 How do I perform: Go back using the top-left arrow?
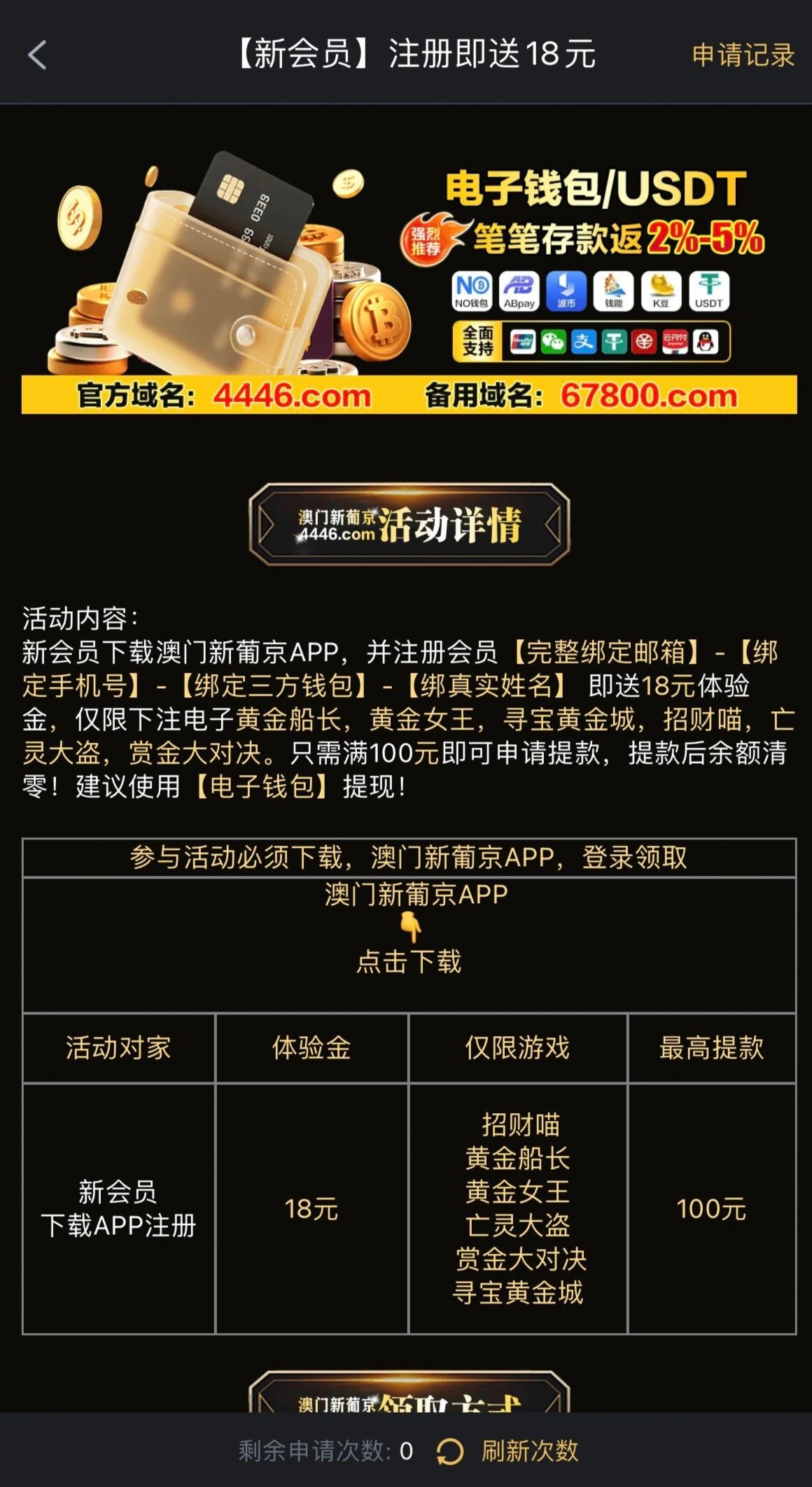37,55
